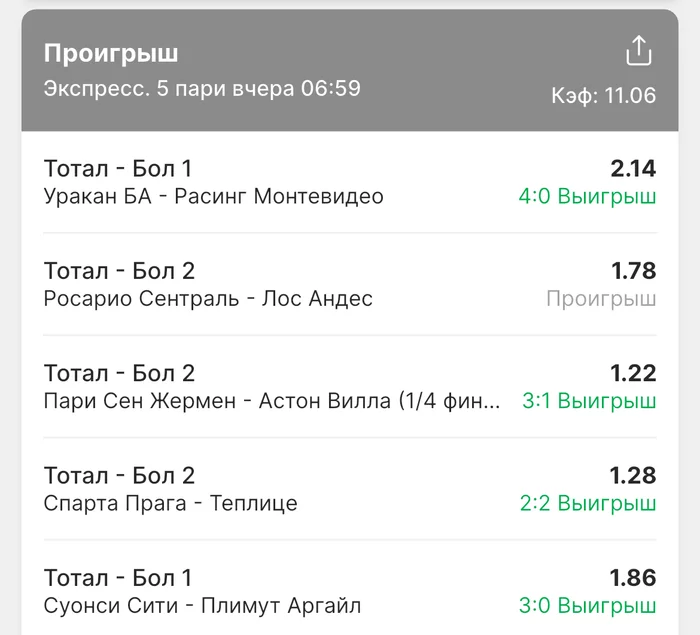Image resolution: width=700 pixels, height=635 pixels.
Task: Share this losing express bet
Action: click(x=638, y=51)
